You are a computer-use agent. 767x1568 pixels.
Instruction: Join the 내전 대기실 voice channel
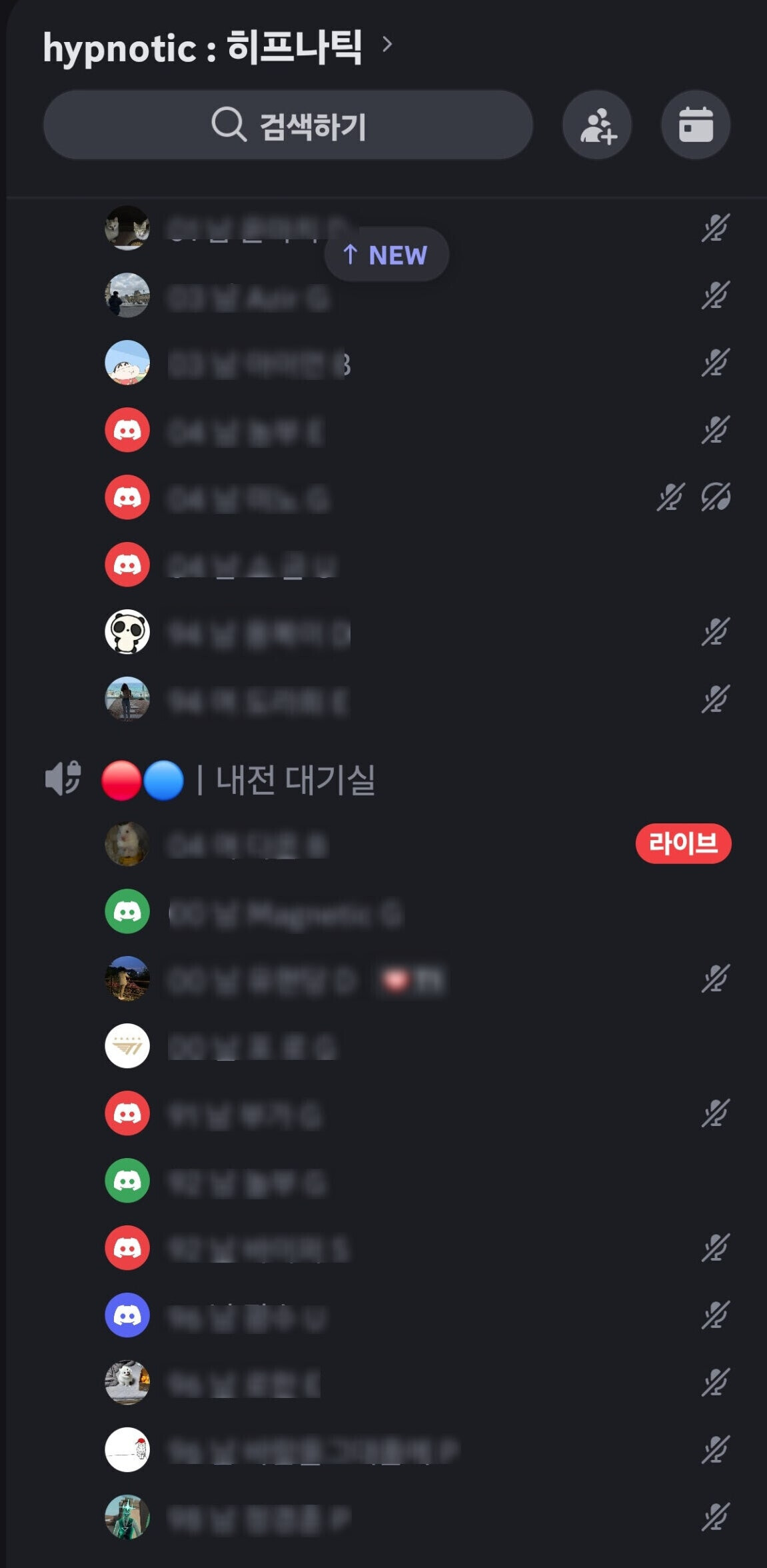point(295,779)
